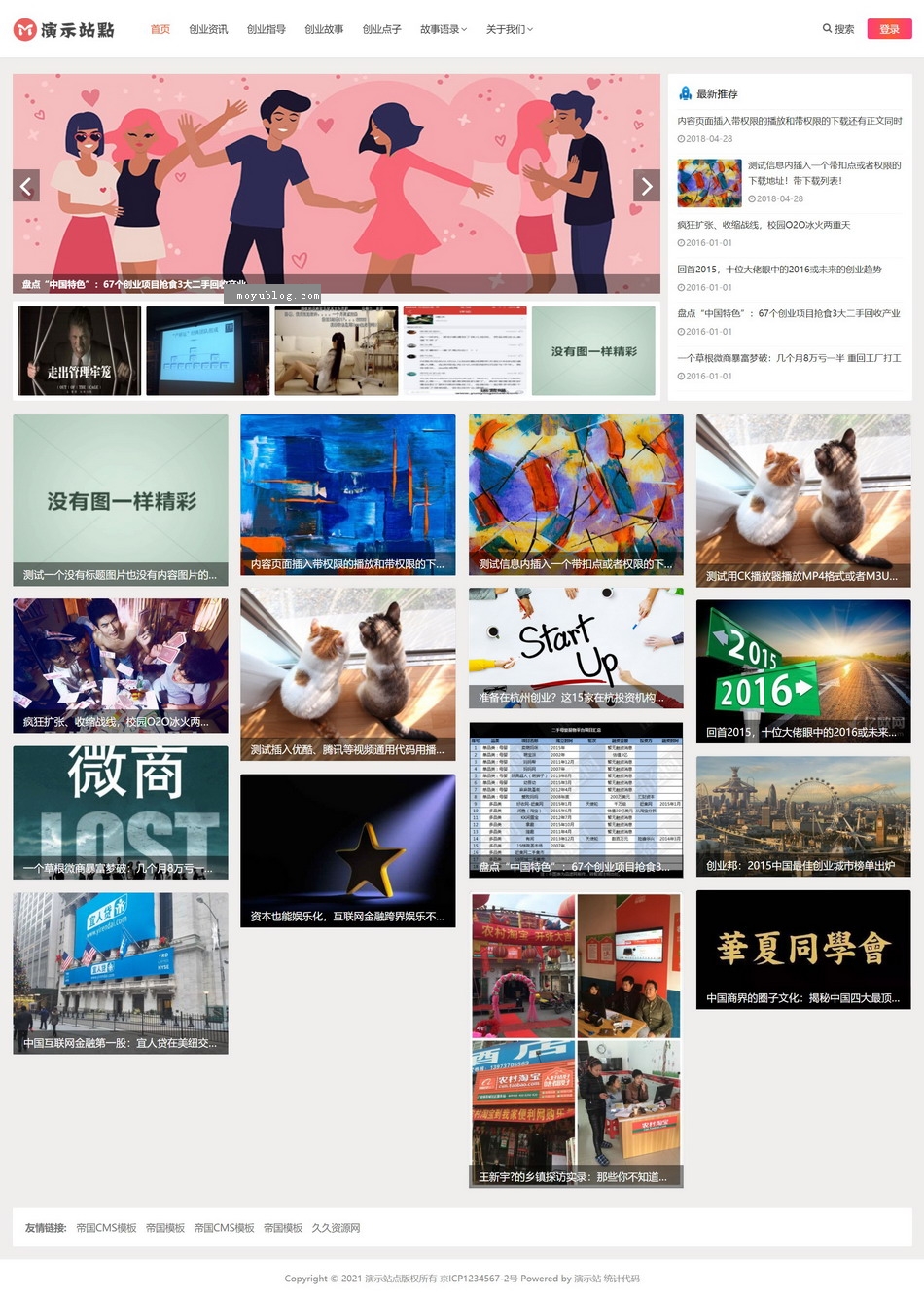924x1297 pixels.
Task: Open the Start Up 杭州创业 card
Action: [576, 647]
